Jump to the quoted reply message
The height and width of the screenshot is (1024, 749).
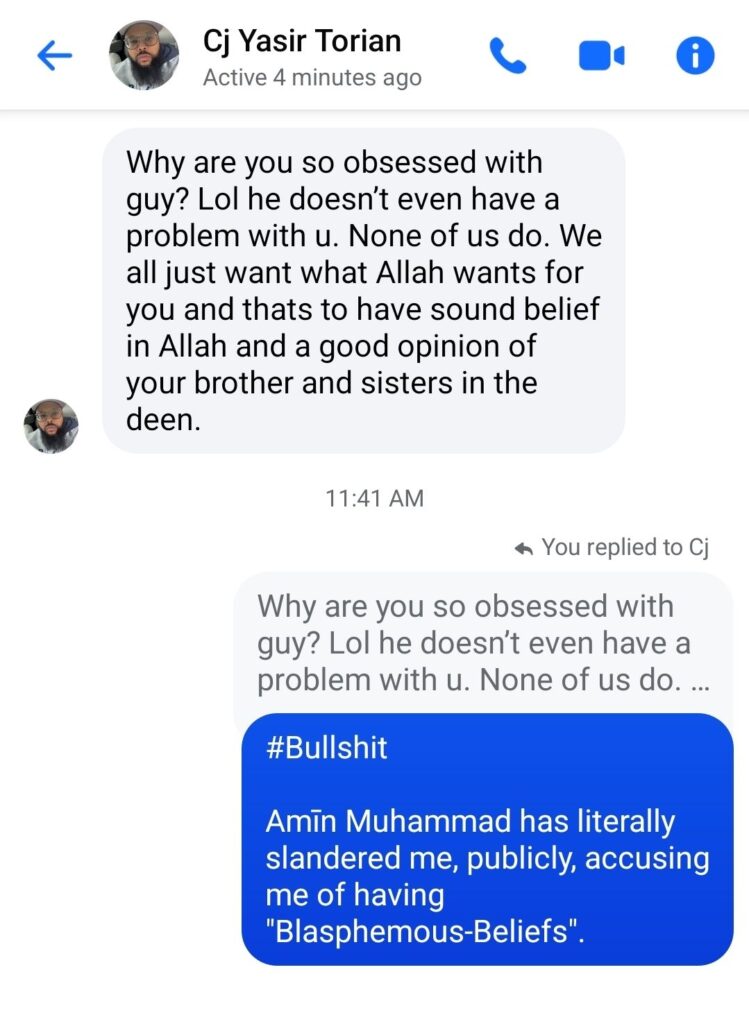click(x=482, y=643)
